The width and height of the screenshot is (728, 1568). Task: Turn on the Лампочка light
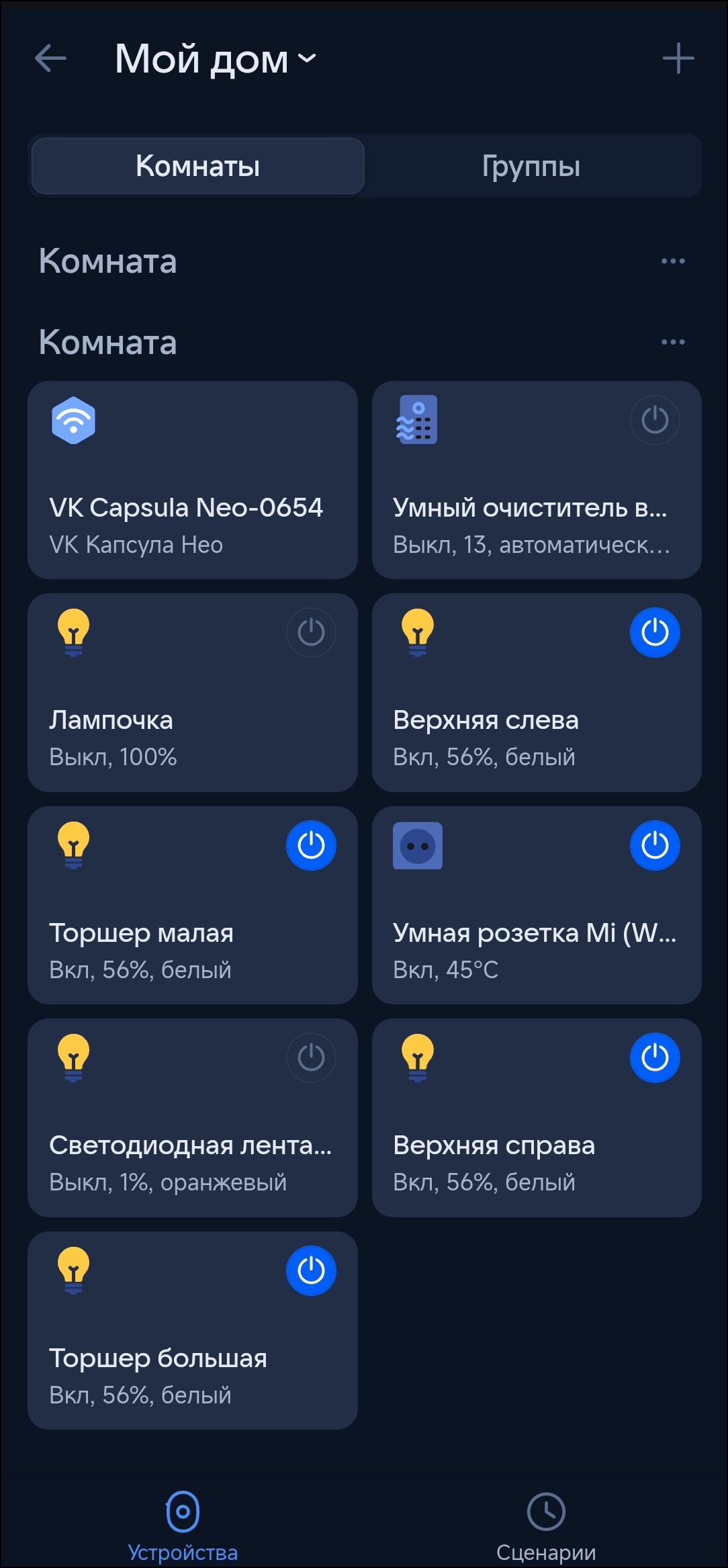pos(311,632)
